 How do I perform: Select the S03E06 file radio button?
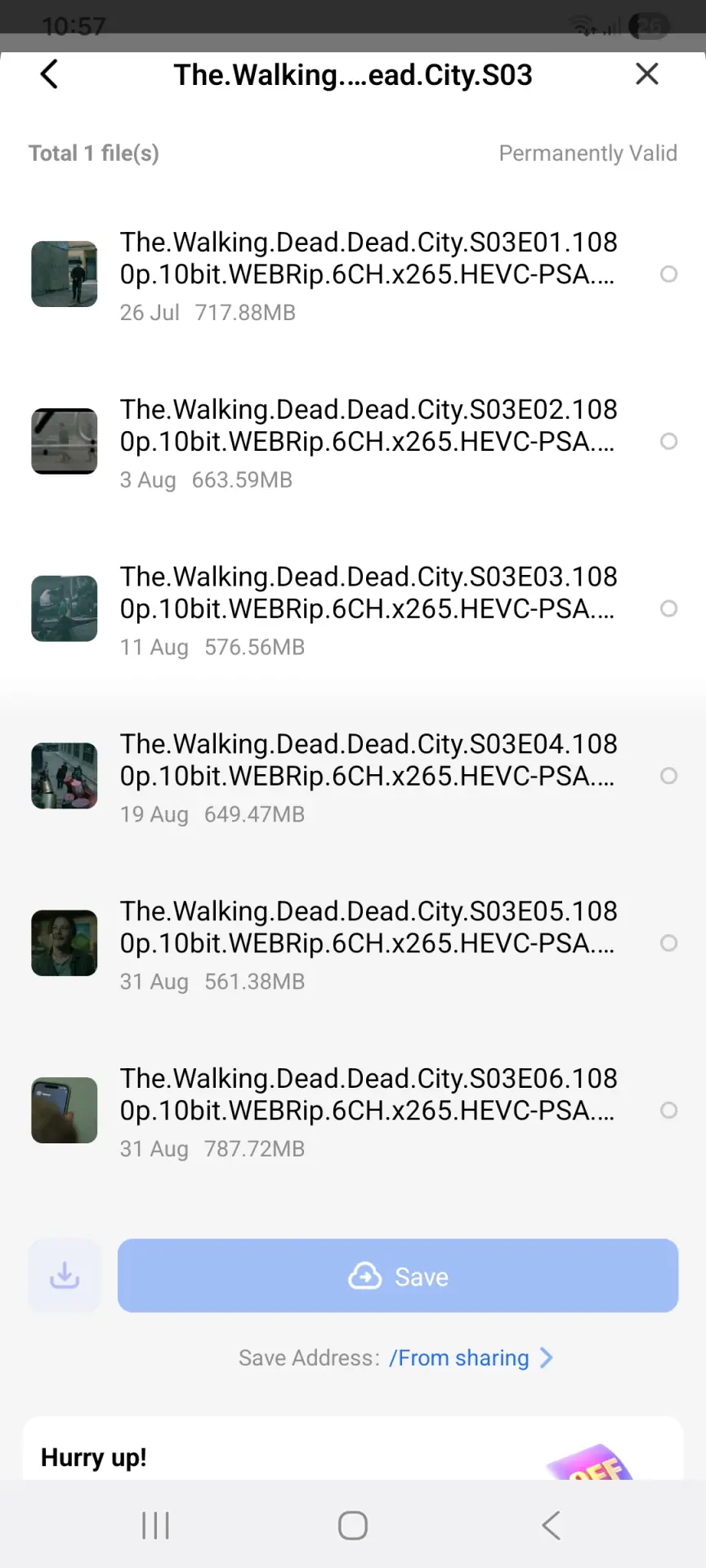pos(668,1111)
